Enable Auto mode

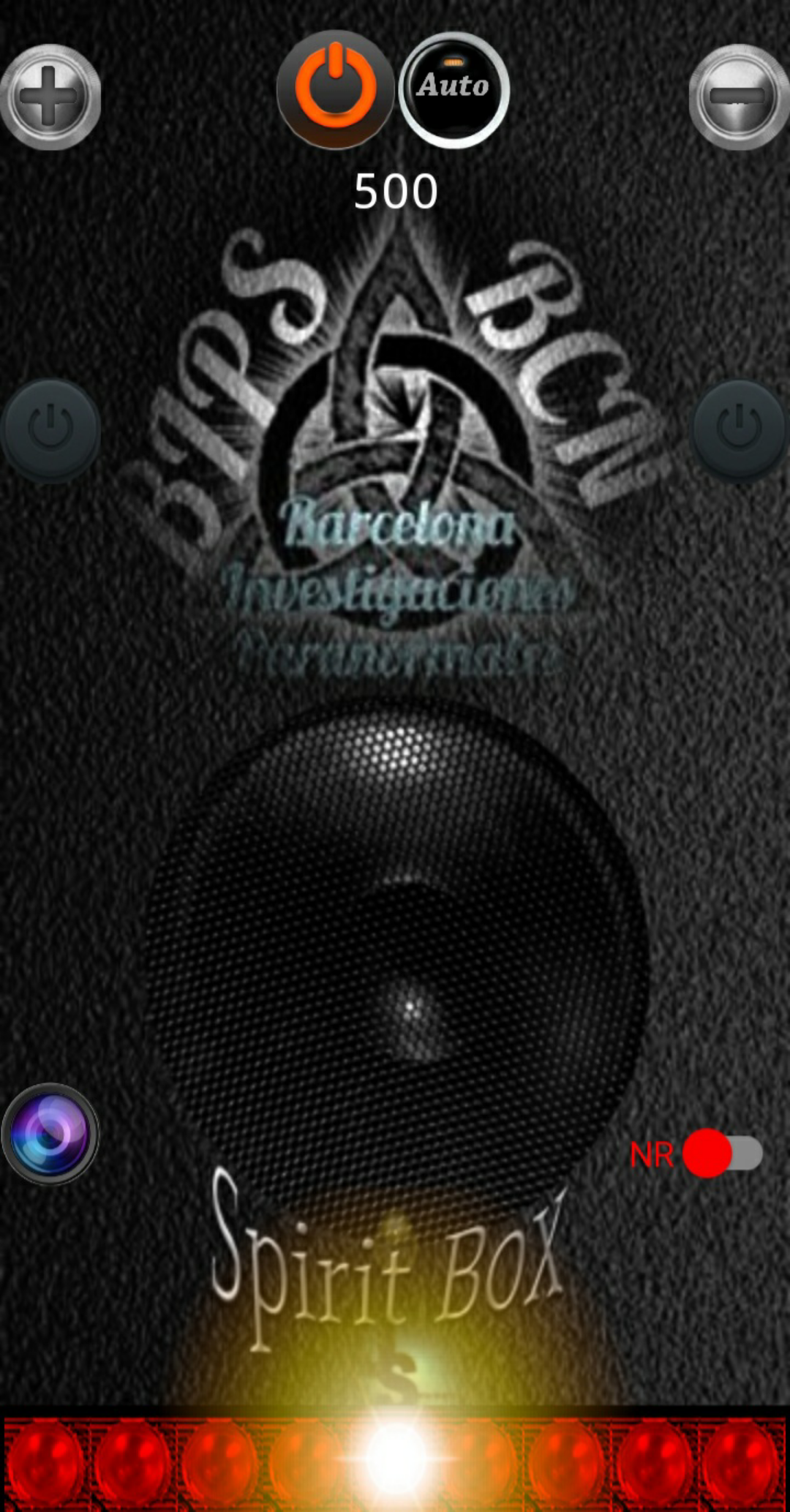tap(454, 89)
